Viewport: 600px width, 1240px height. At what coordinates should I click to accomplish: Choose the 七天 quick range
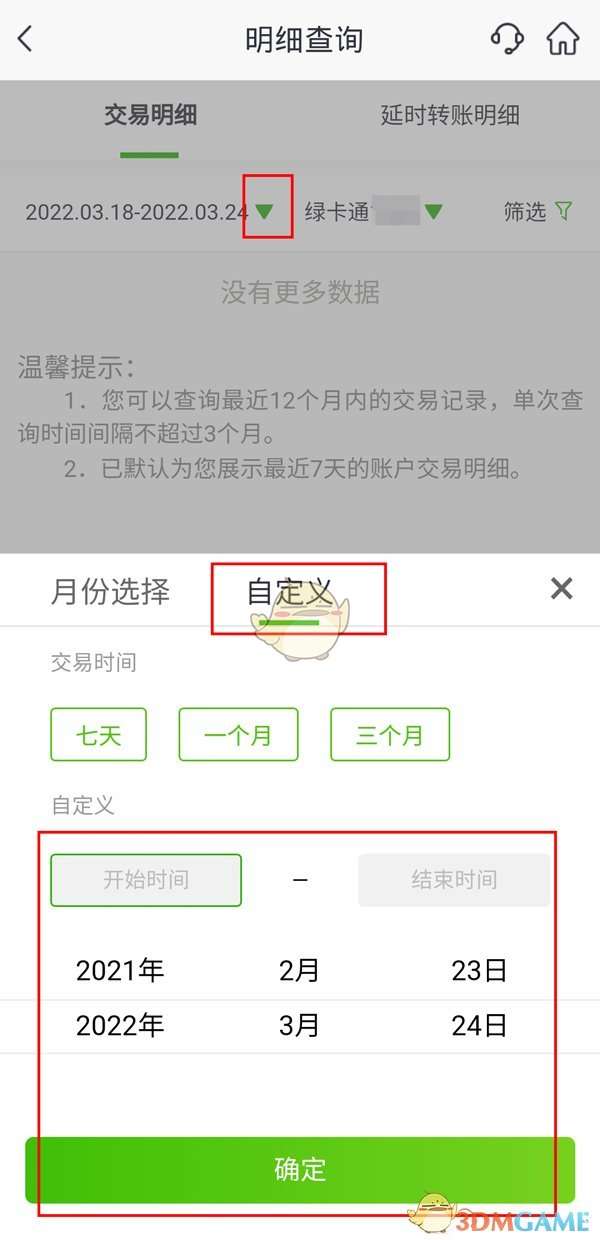(99, 735)
